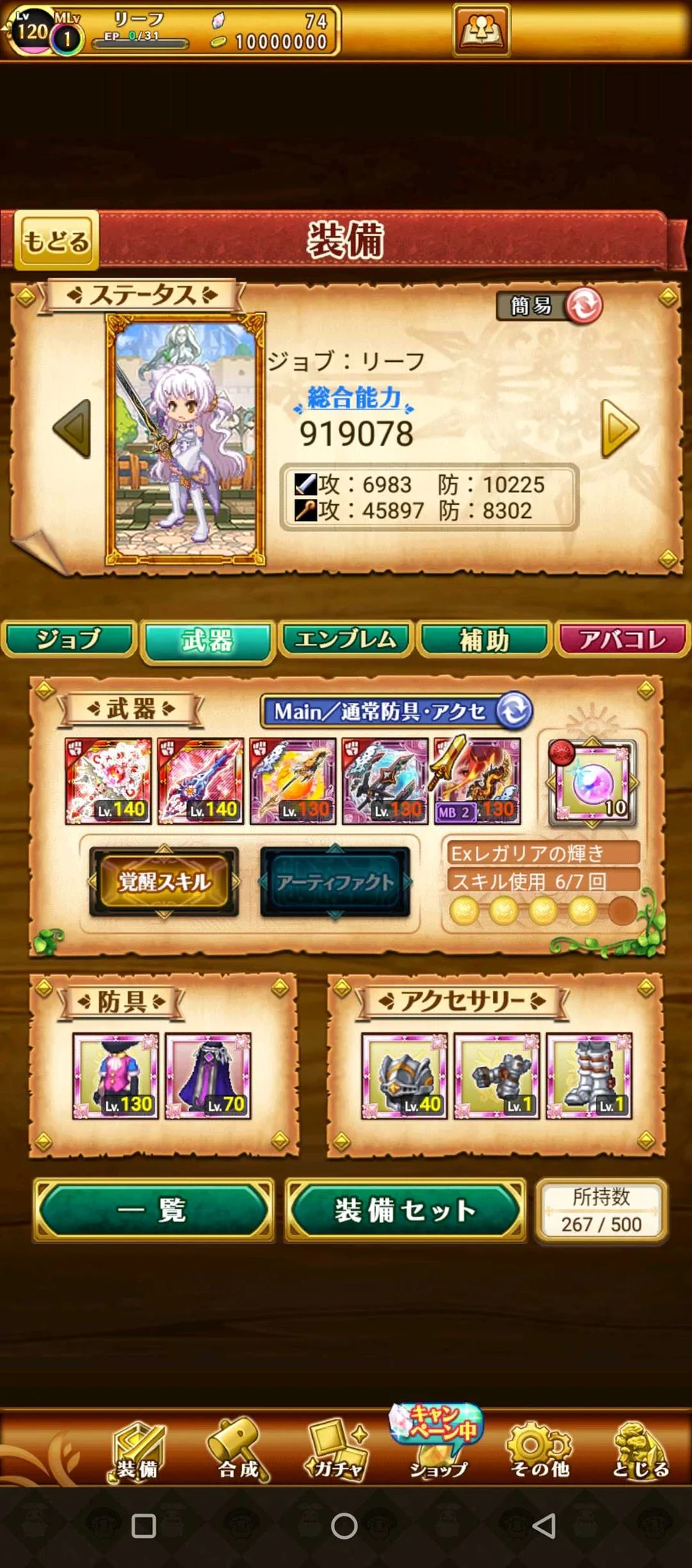692x1568 pixels.
Task: Tap the もどる back button
Action: 56,241
